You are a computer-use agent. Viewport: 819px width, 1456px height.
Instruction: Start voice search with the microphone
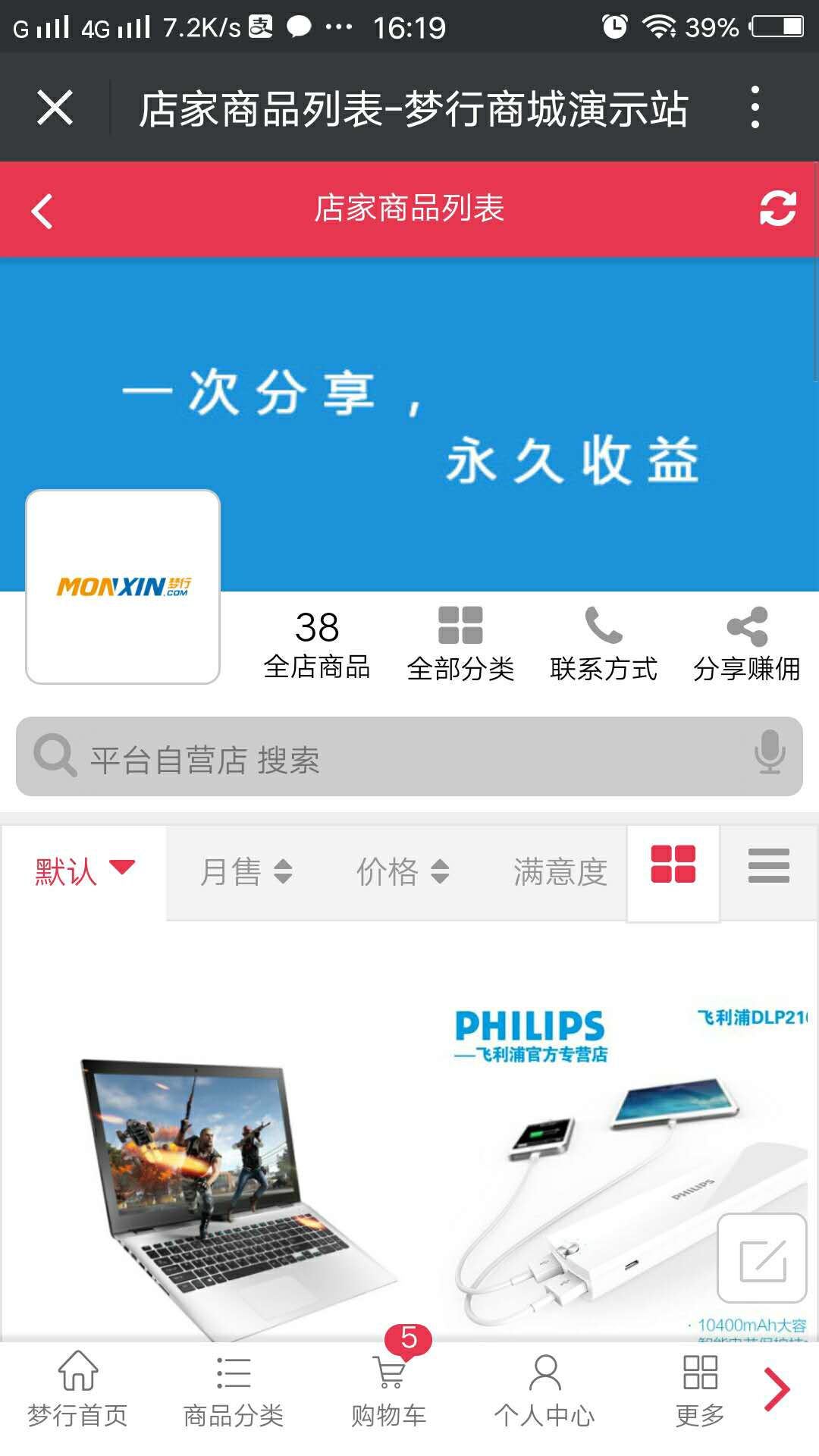click(x=770, y=752)
